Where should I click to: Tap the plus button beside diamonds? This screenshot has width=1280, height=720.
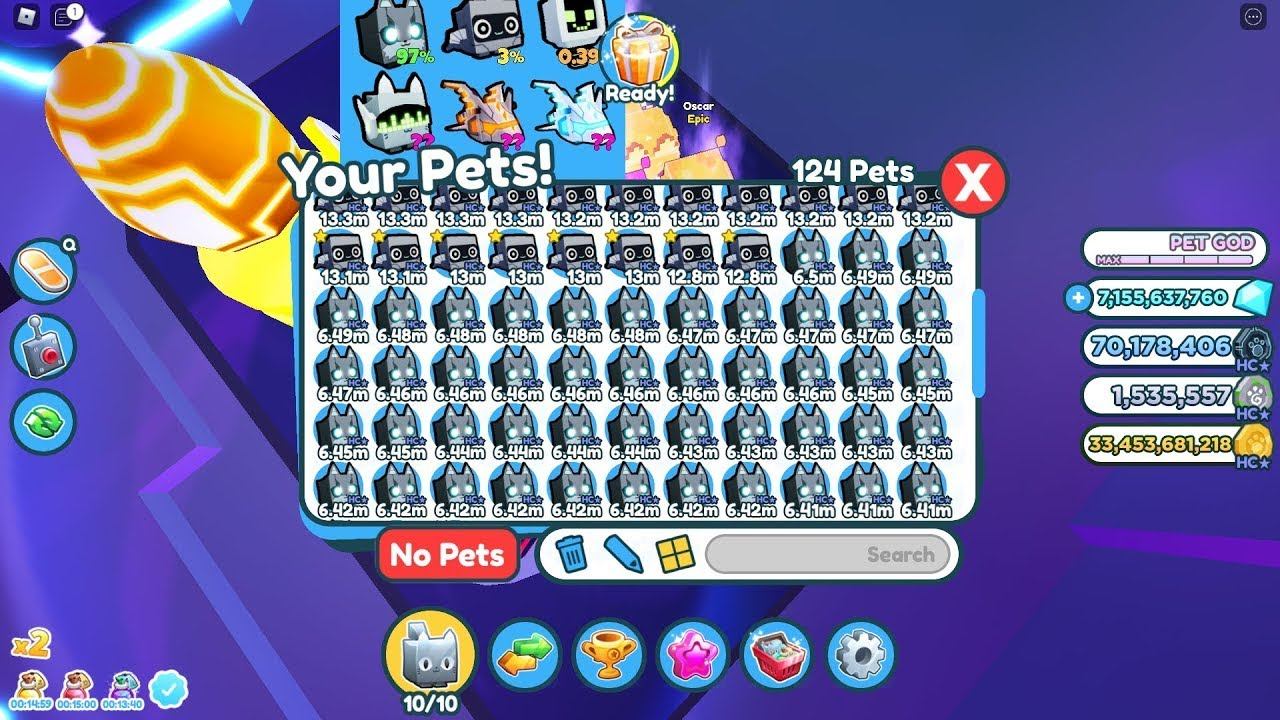[1078, 297]
